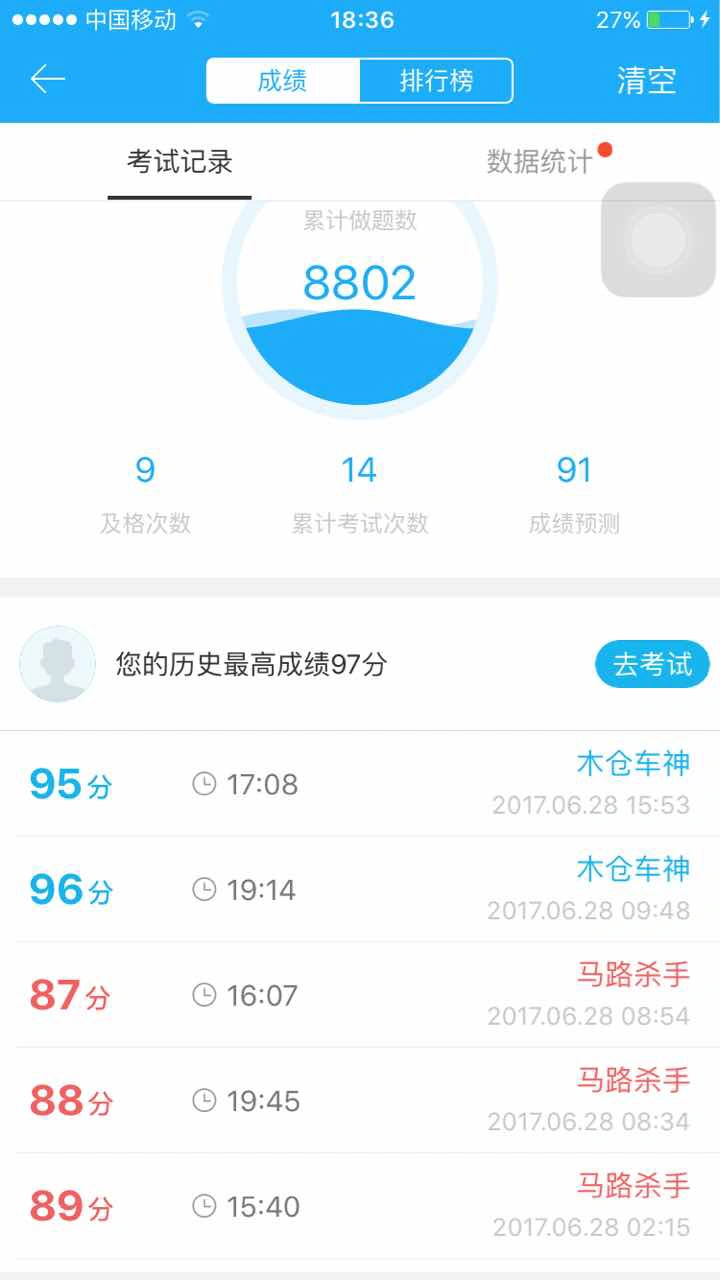The height and width of the screenshot is (1280, 720).
Task: Tap the AssistiveTouch floating button
Action: pyautogui.click(x=658, y=240)
